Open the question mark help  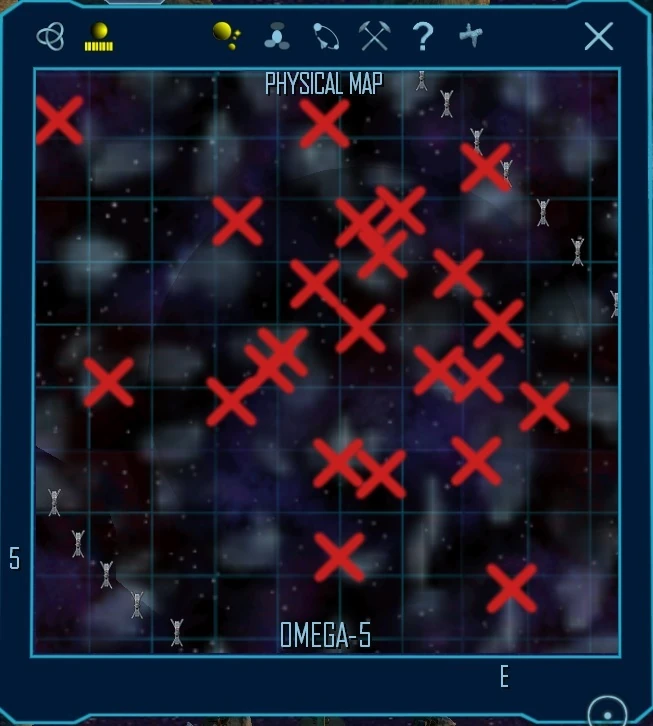coord(423,37)
